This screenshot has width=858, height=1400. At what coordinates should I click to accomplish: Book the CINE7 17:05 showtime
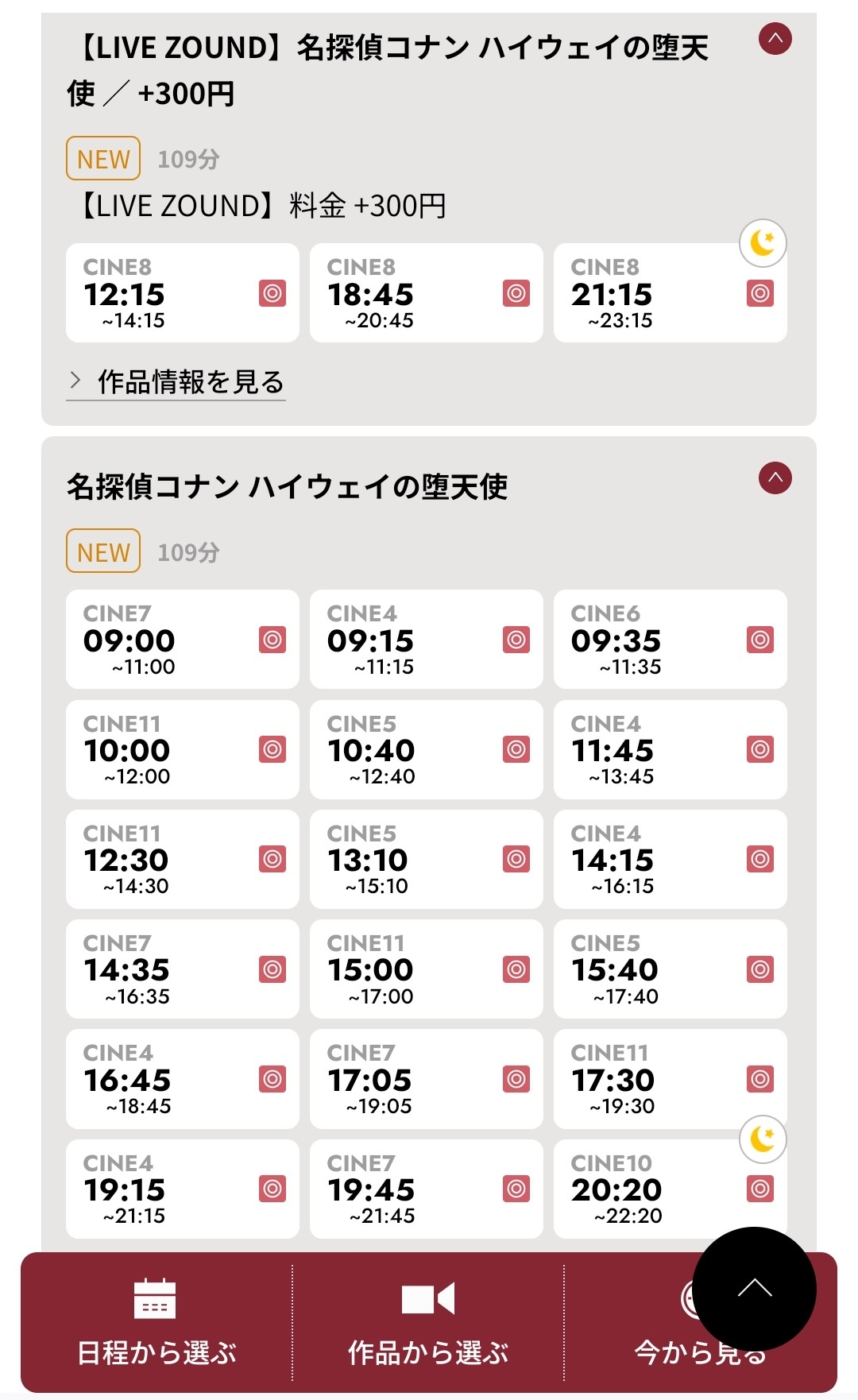(426, 1079)
